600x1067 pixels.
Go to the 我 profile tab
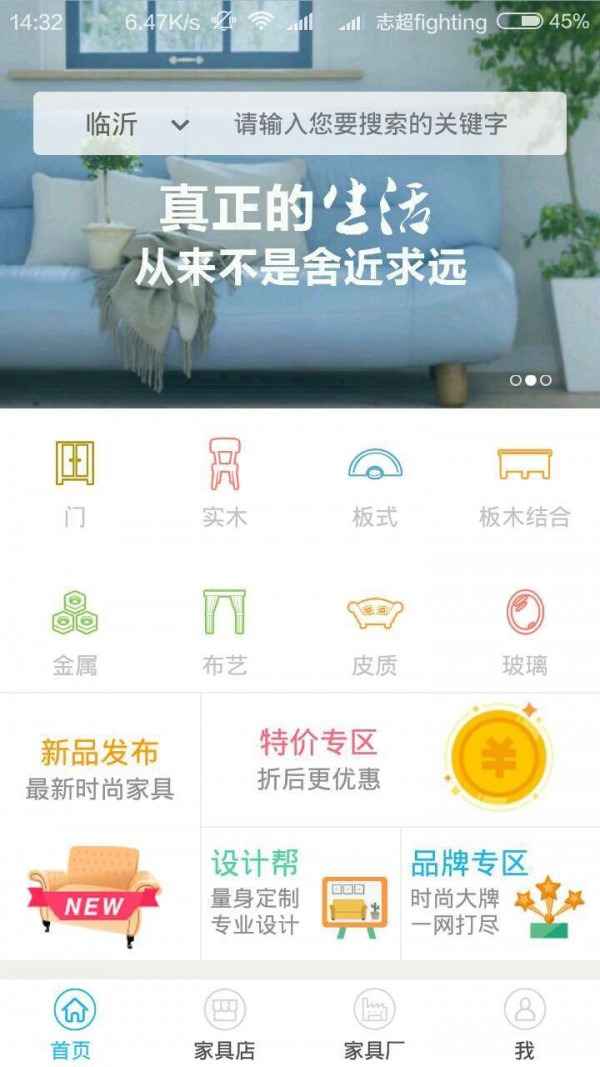pyautogui.click(x=524, y=1024)
